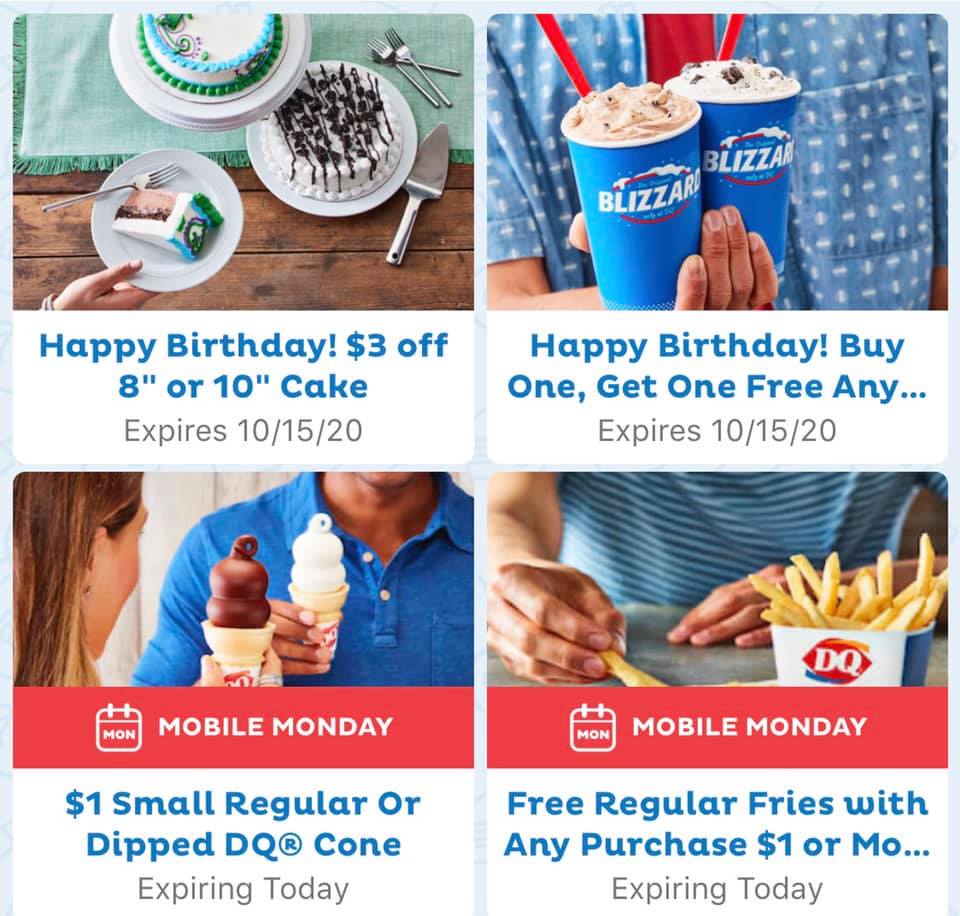The height and width of the screenshot is (916, 960).
Task: Select the Free Regular Fries with Purchase offer
Action: tap(716, 822)
